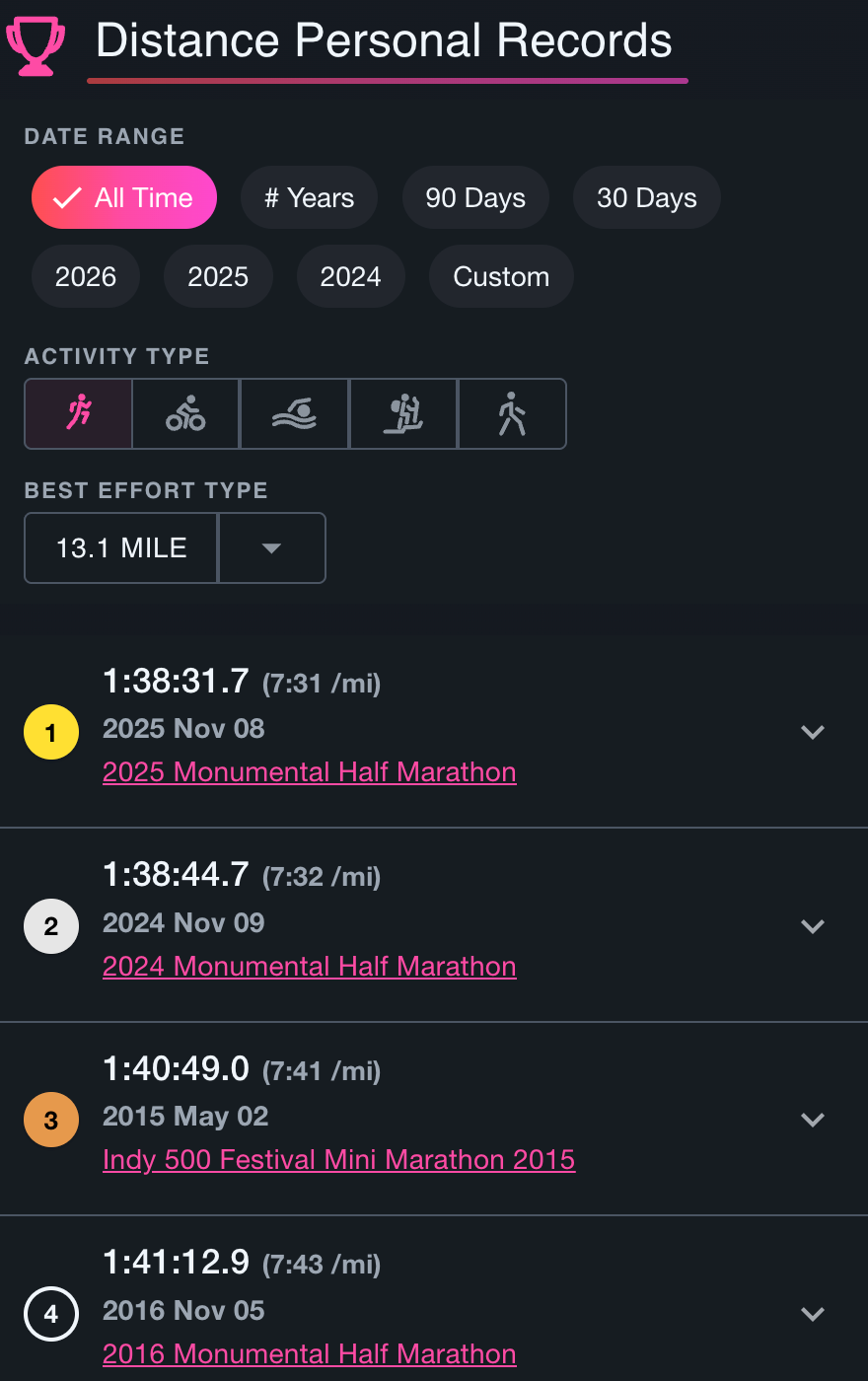This screenshot has height=1381, width=868.
Task: Open the Indy 500 Festival Mini Marathon link
Action: [x=338, y=1159]
